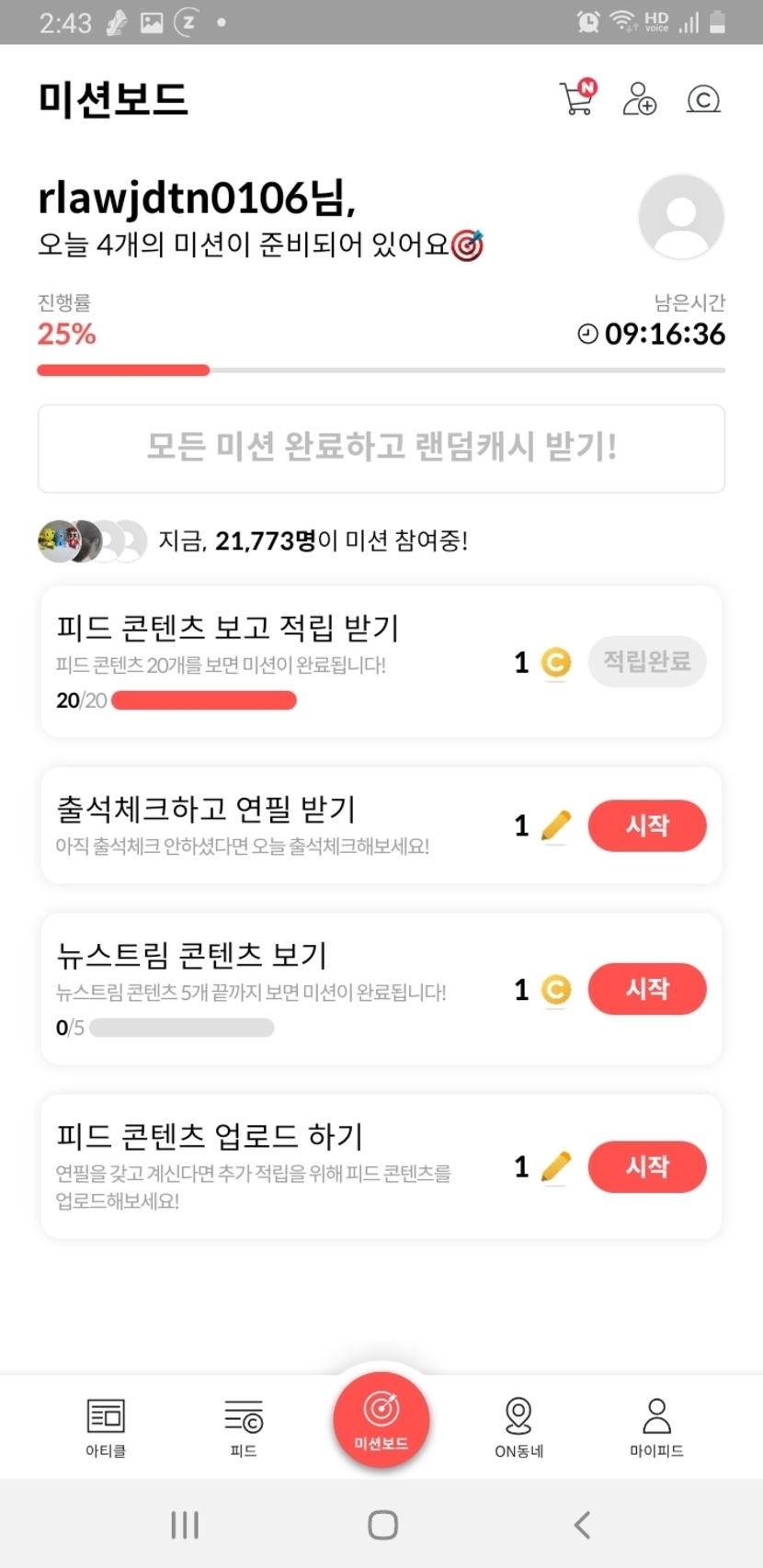Go back with the system back button
The height and width of the screenshot is (1568, 763).
[582, 1525]
